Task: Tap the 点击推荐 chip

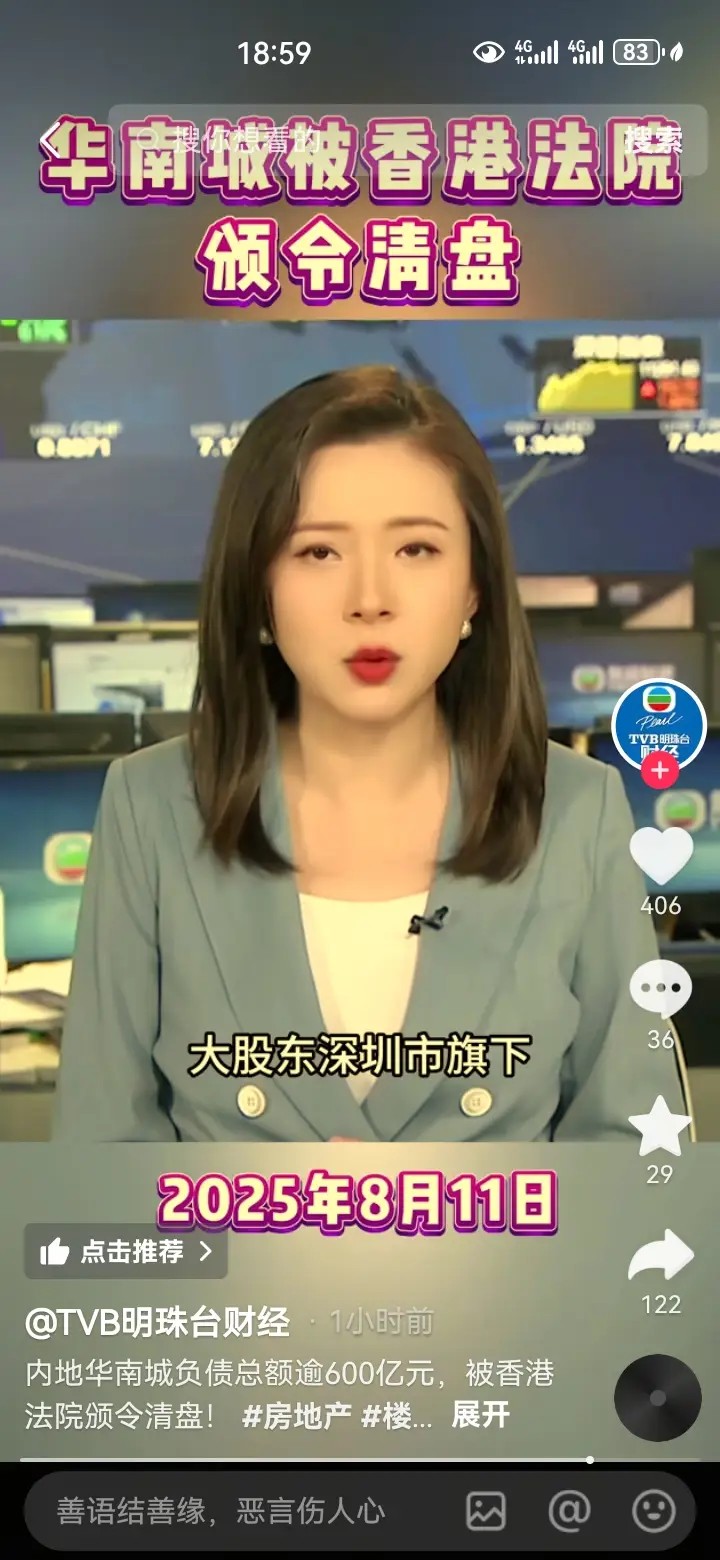Action: point(126,1251)
